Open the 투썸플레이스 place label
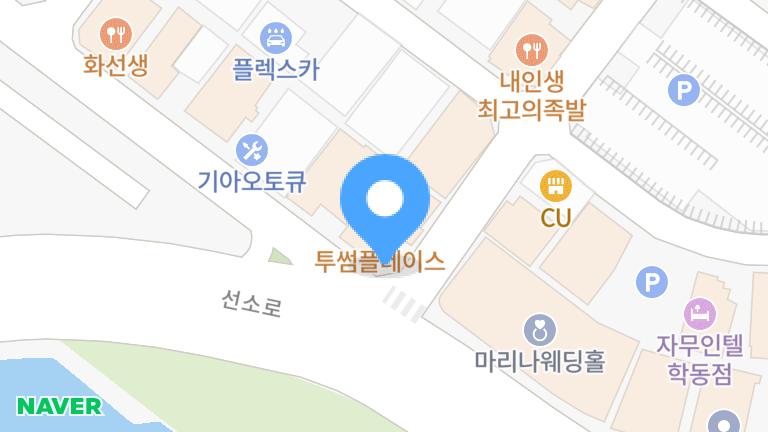Image resolution: width=768 pixels, height=432 pixels. coord(380,262)
